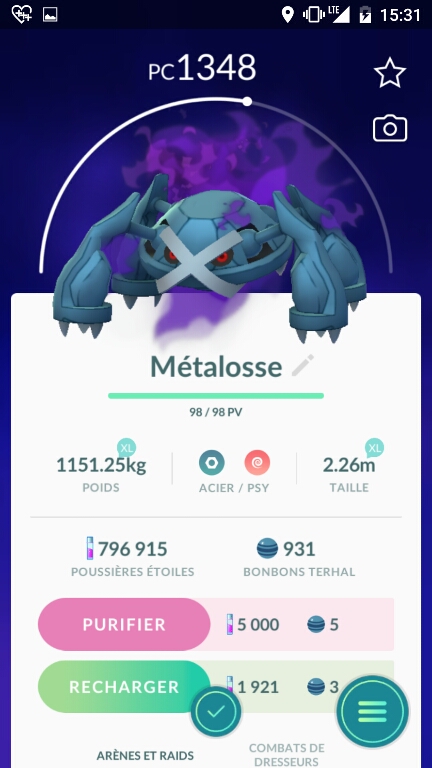
Task: Edit Métalosse's nickname with the pencil
Action: coord(303,365)
